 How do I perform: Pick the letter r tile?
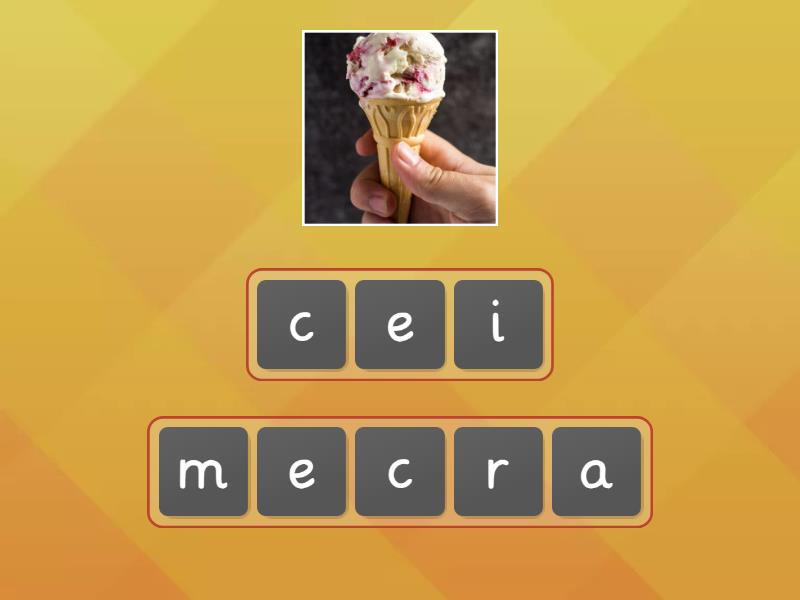498,472
